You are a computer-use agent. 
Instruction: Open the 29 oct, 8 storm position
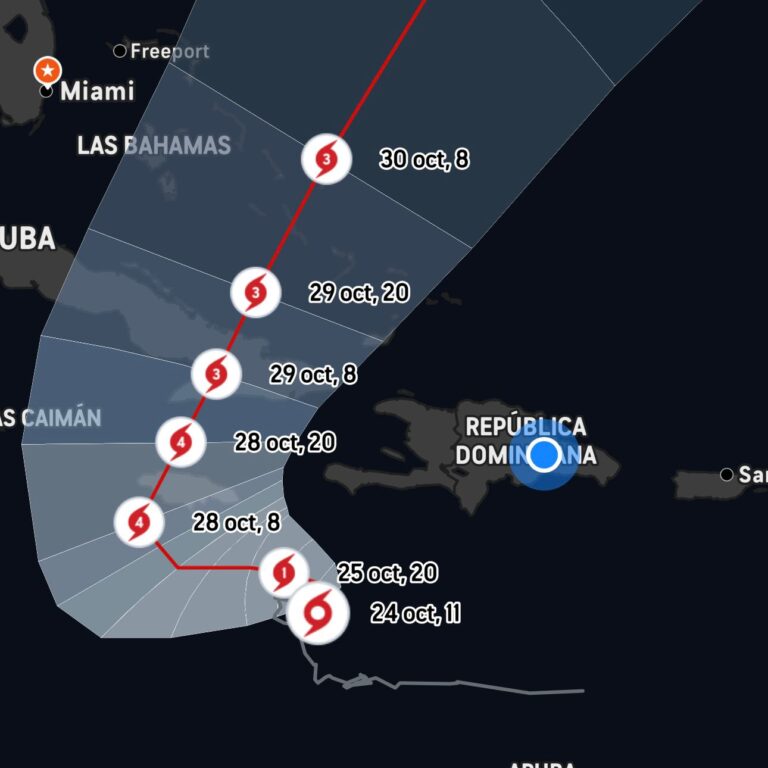tap(216, 374)
